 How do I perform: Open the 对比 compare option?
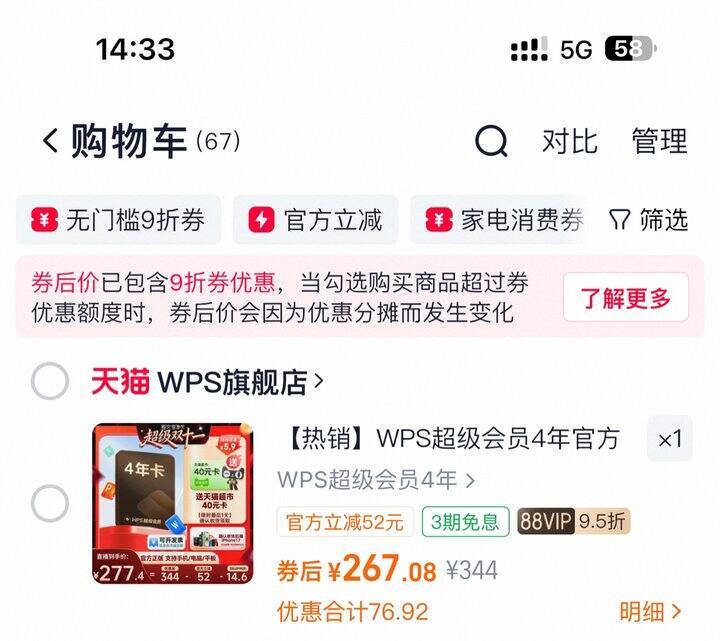pos(569,141)
